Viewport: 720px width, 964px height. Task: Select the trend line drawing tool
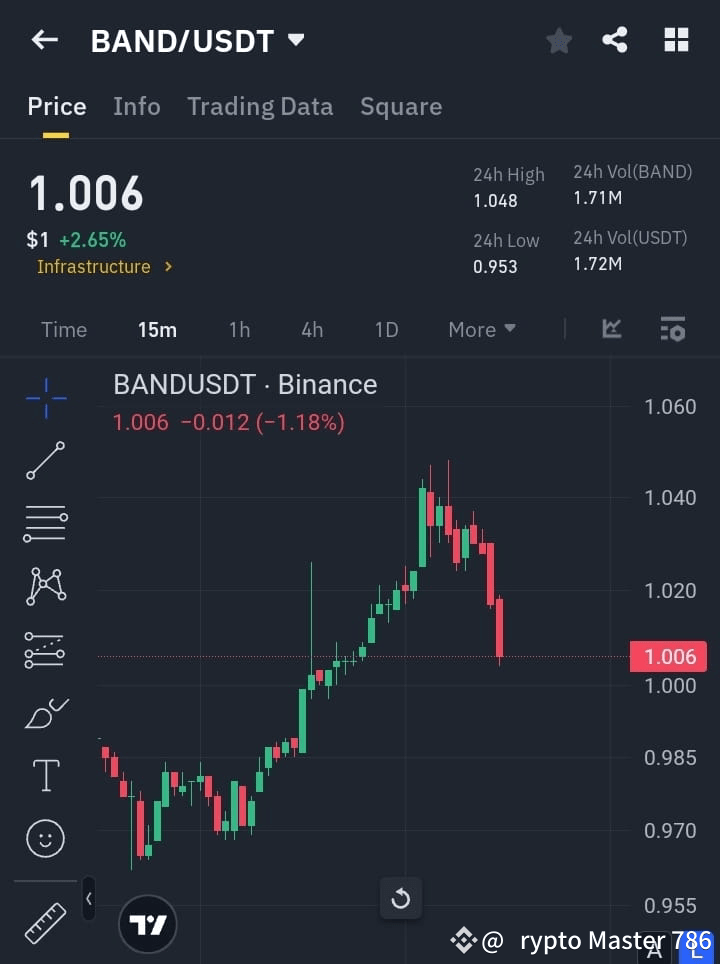[44, 461]
